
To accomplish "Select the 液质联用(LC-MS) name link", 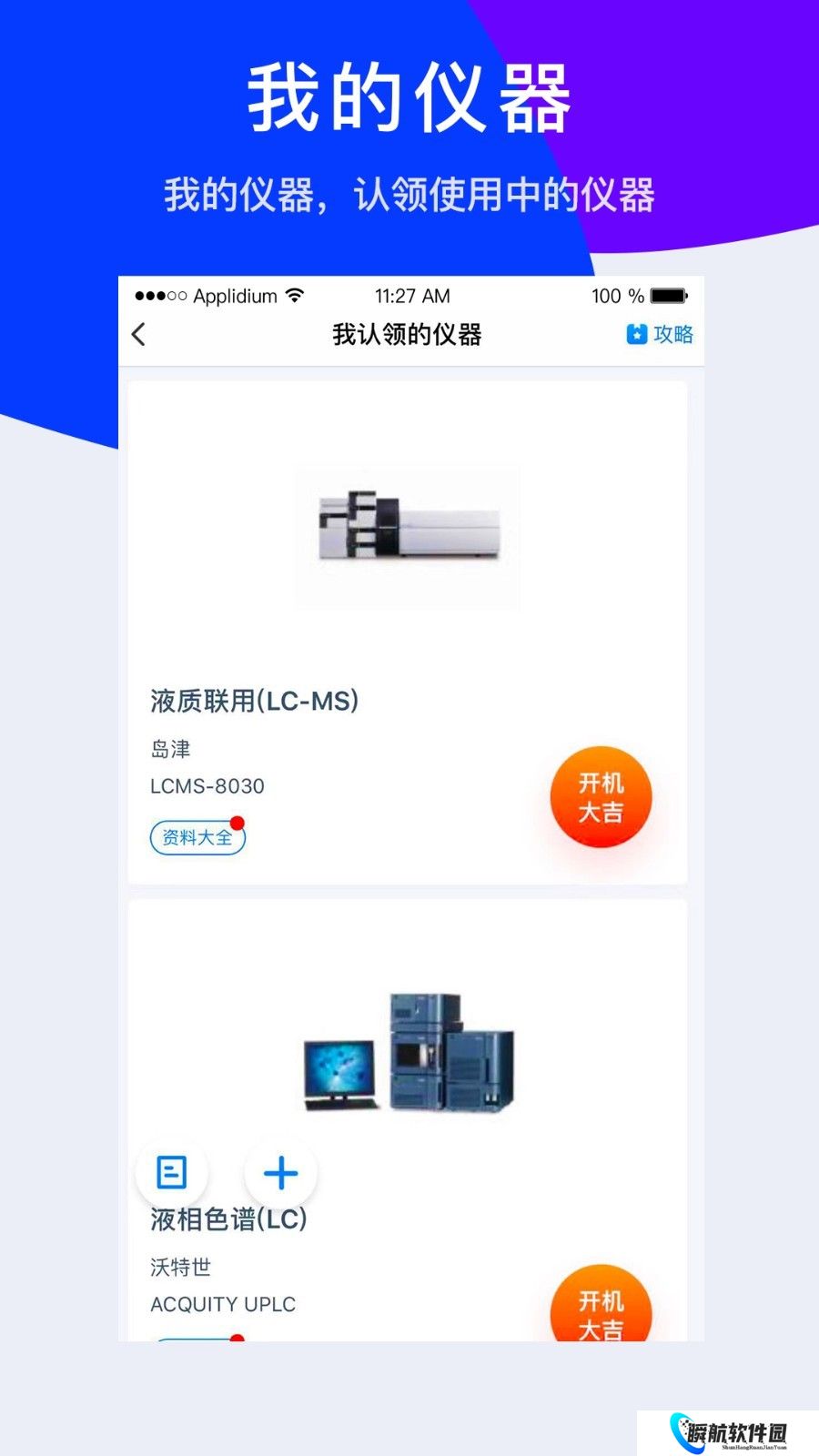I will (x=255, y=701).
